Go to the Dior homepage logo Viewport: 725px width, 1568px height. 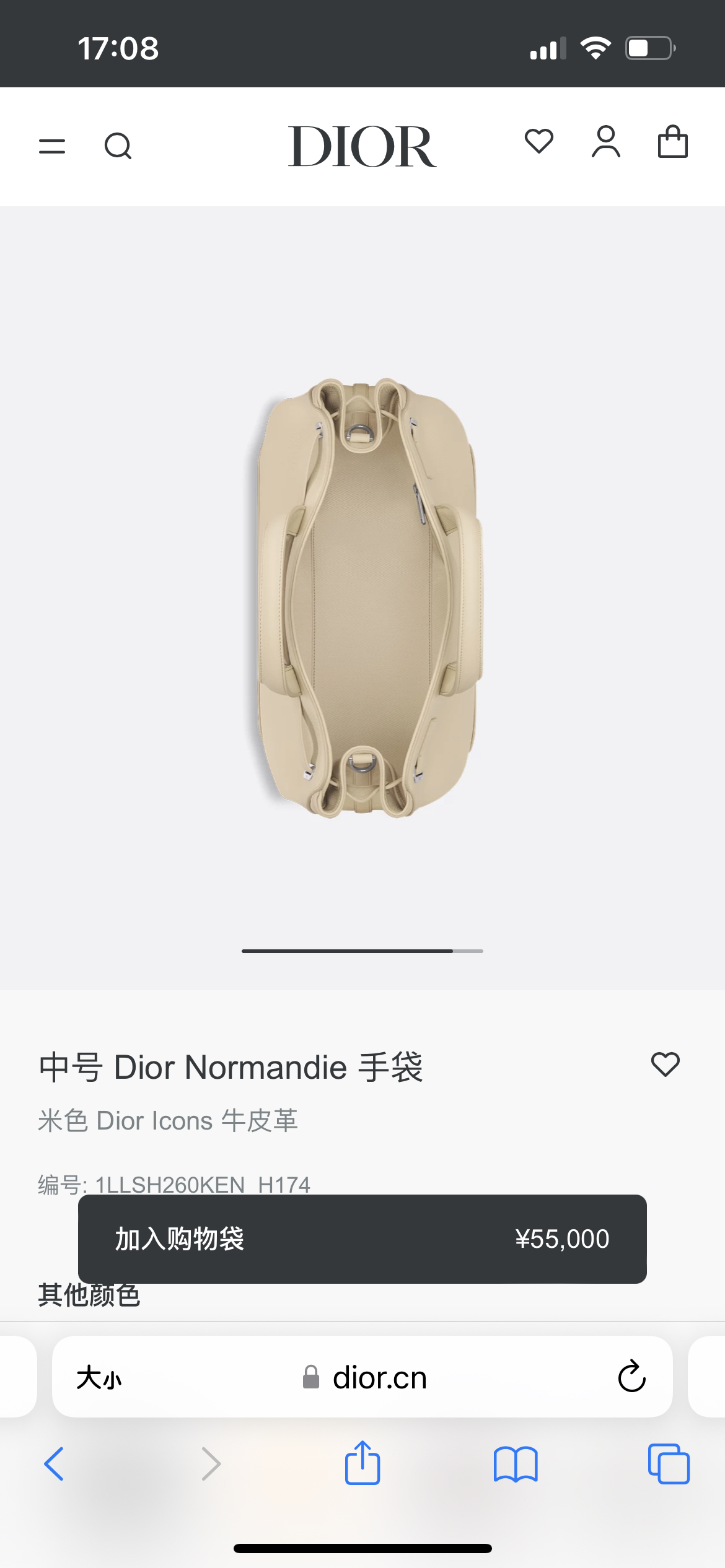pos(362,147)
